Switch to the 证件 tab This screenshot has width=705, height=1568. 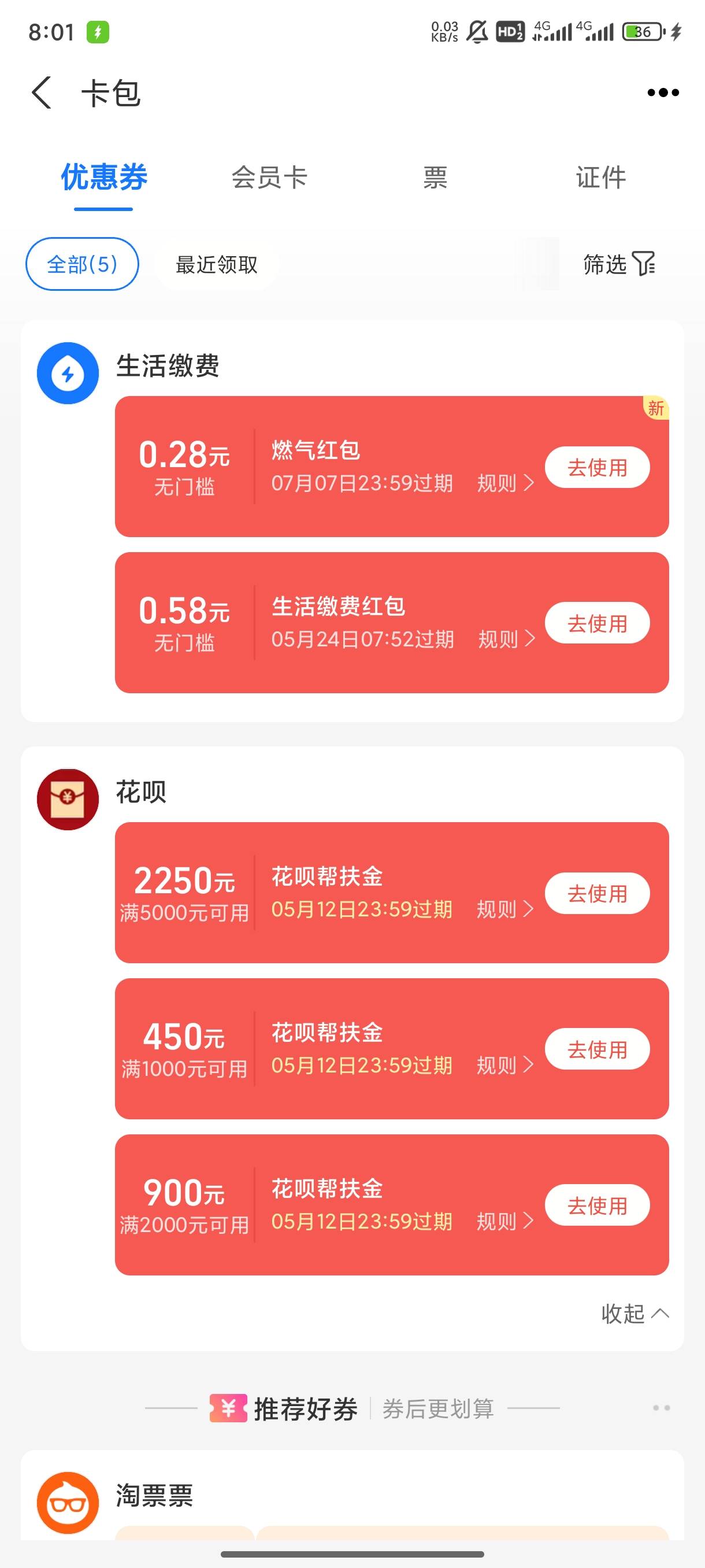click(x=601, y=177)
